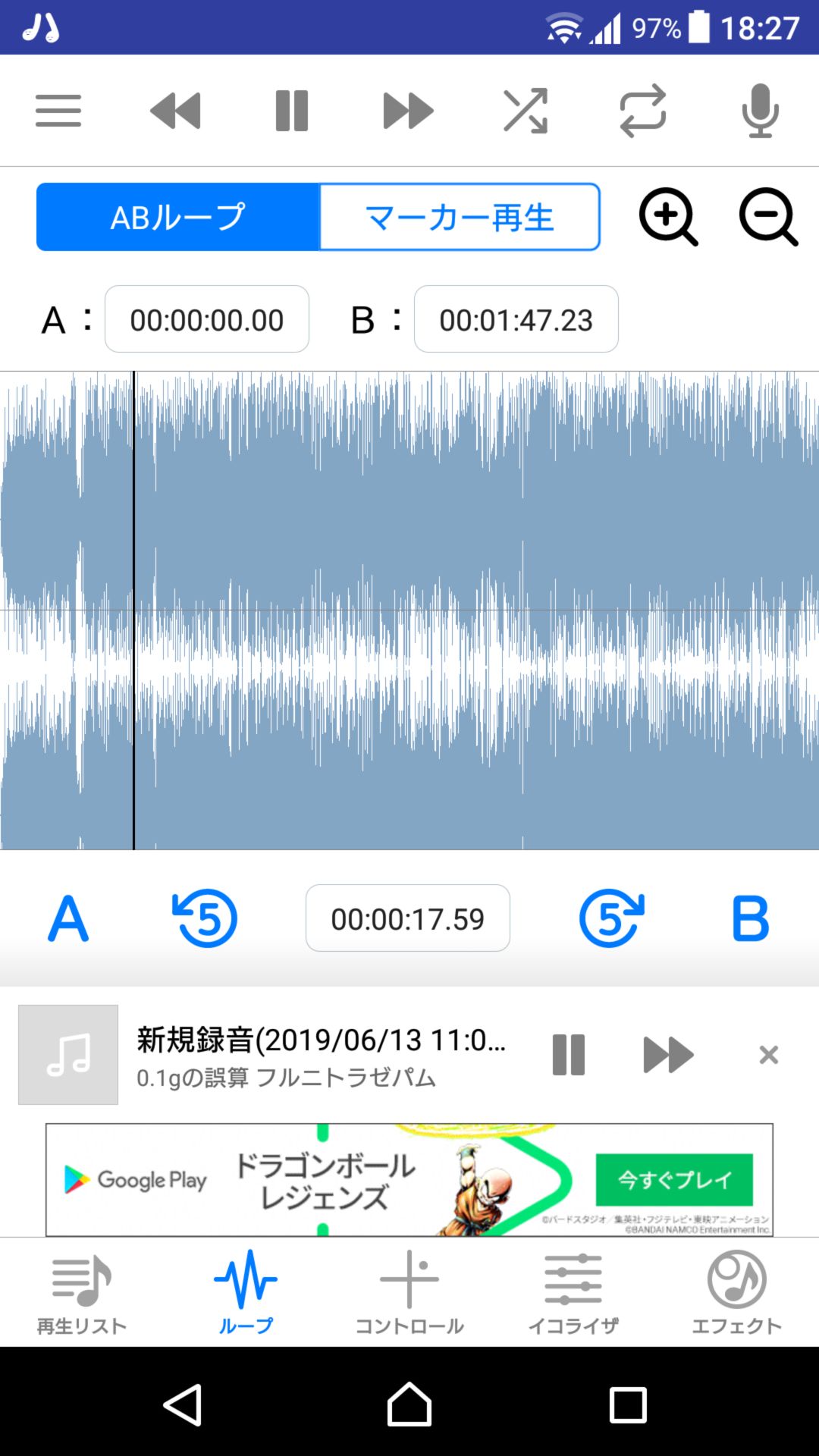
Task: Zoom out of the waveform display
Action: click(768, 218)
